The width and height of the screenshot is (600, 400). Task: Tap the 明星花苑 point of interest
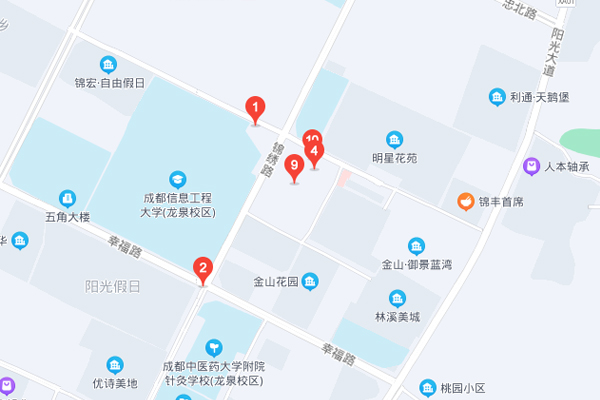(395, 139)
